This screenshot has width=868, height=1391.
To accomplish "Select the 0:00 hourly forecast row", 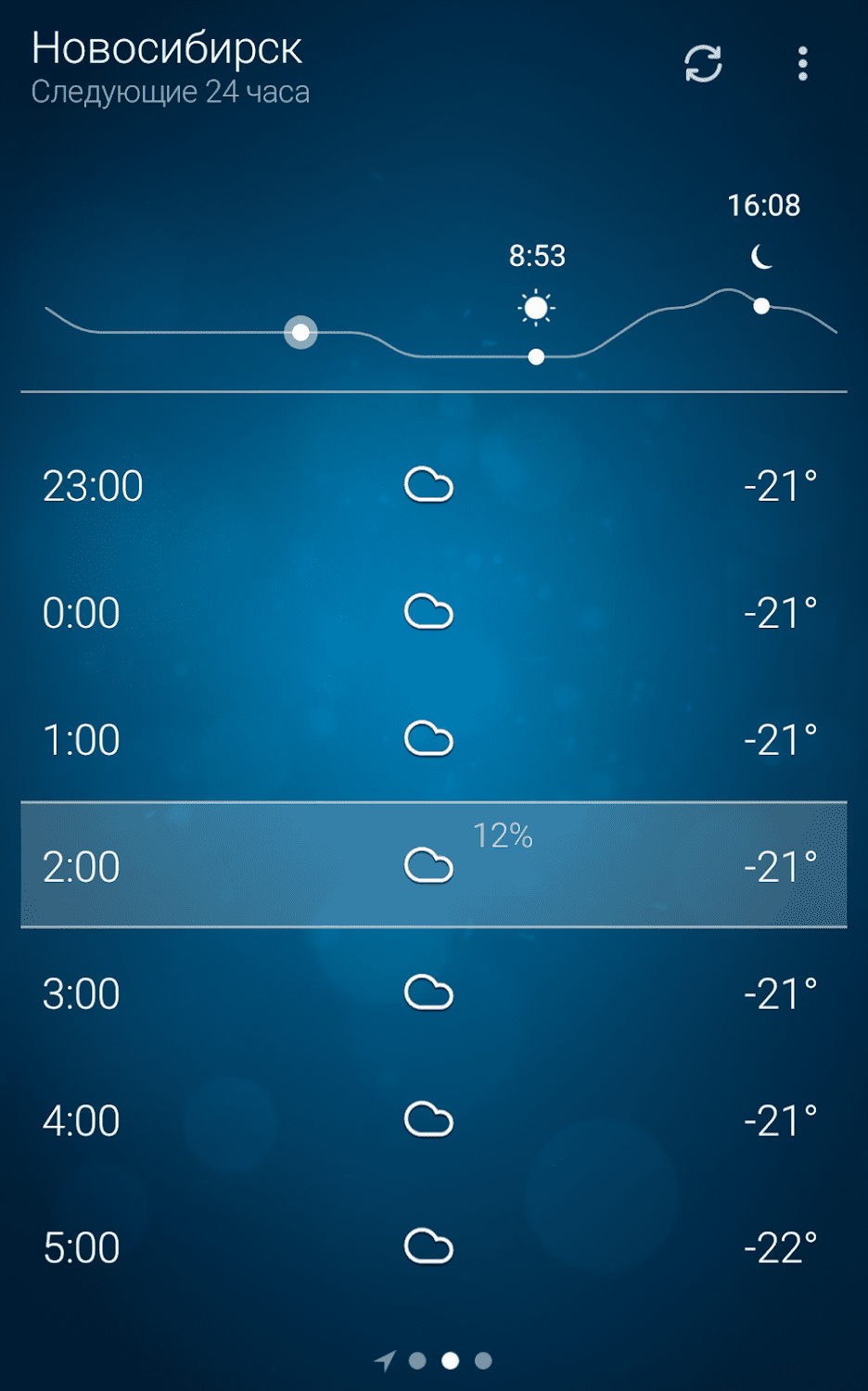I will point(433,613).
